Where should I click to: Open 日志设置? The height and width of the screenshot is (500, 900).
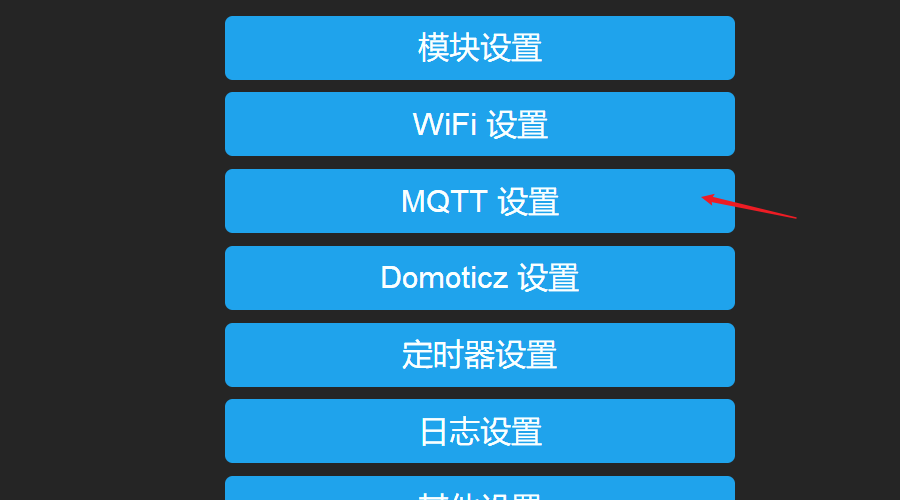480,431
